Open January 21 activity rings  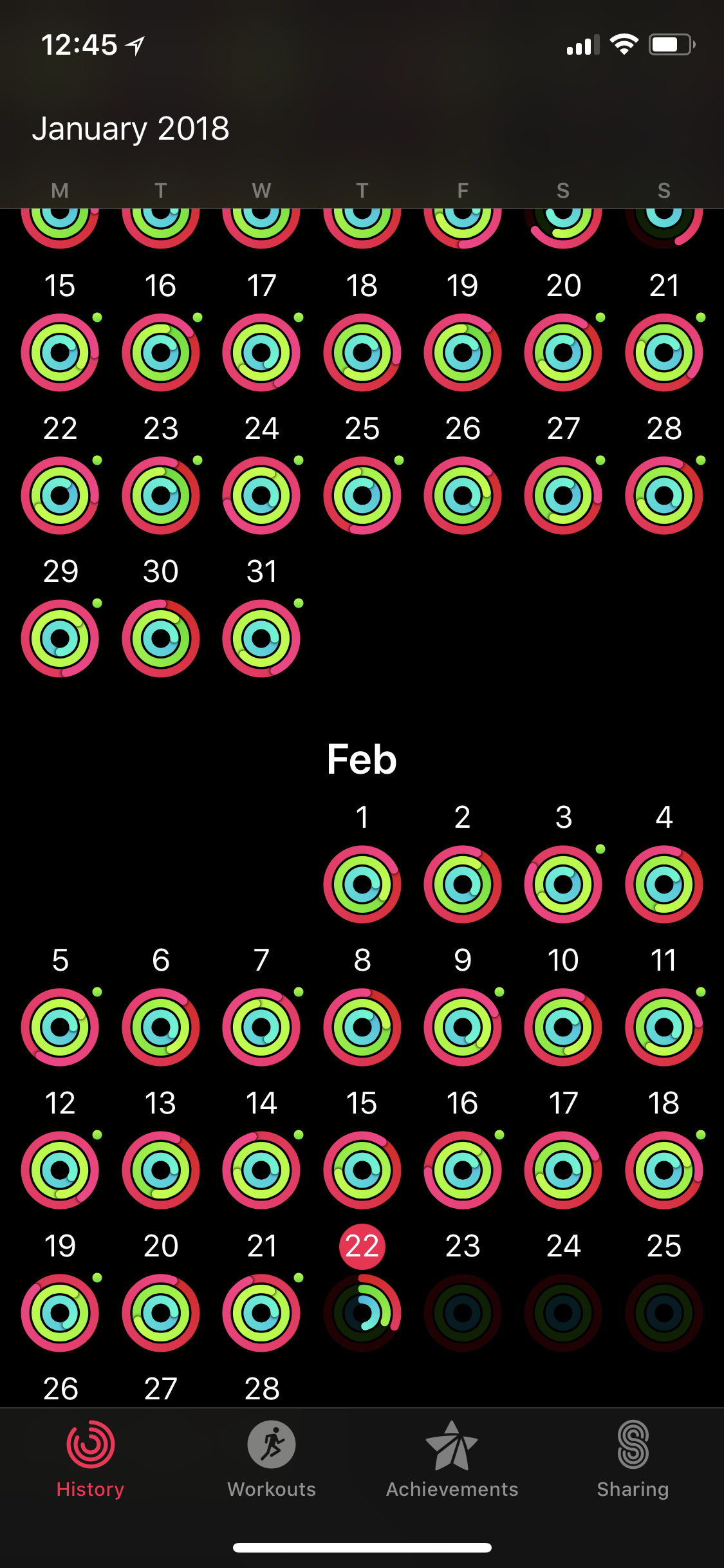664,352
